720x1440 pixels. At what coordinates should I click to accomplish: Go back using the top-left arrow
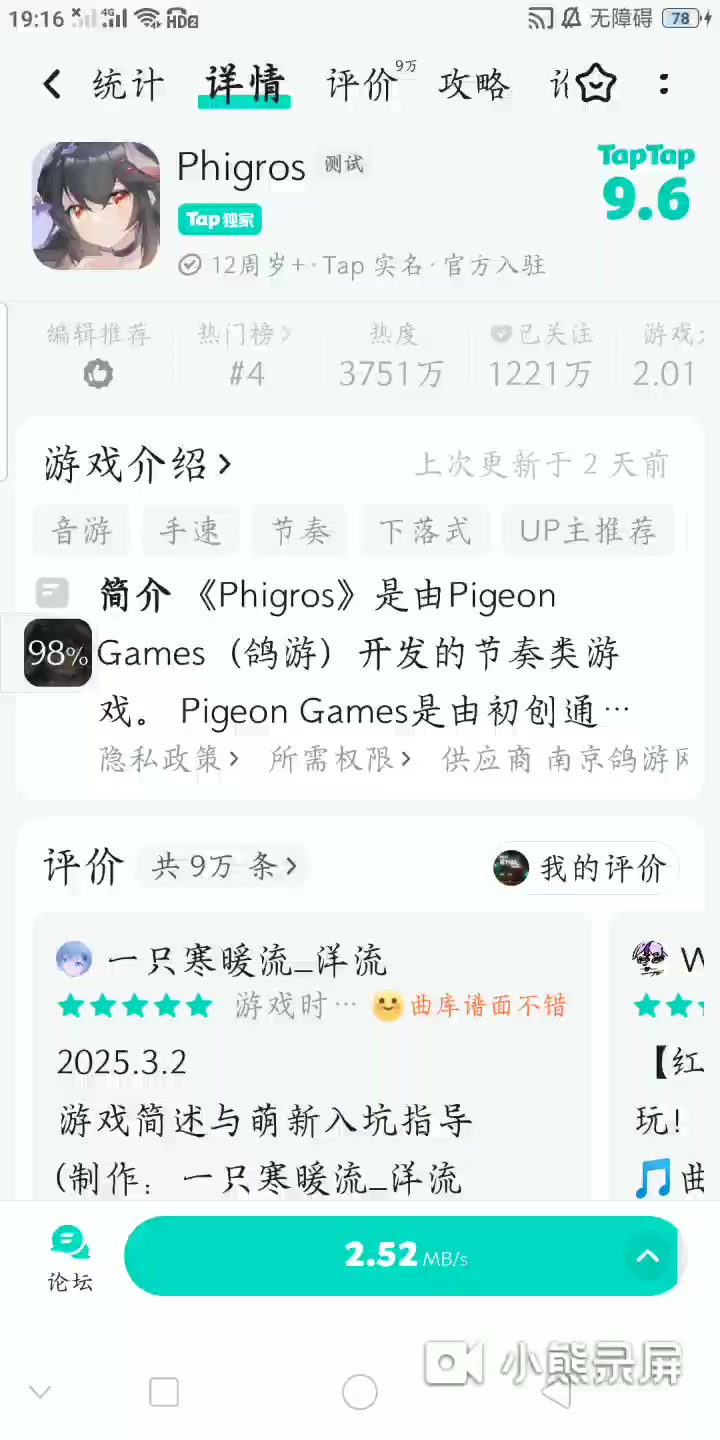(x=52, y=85)
